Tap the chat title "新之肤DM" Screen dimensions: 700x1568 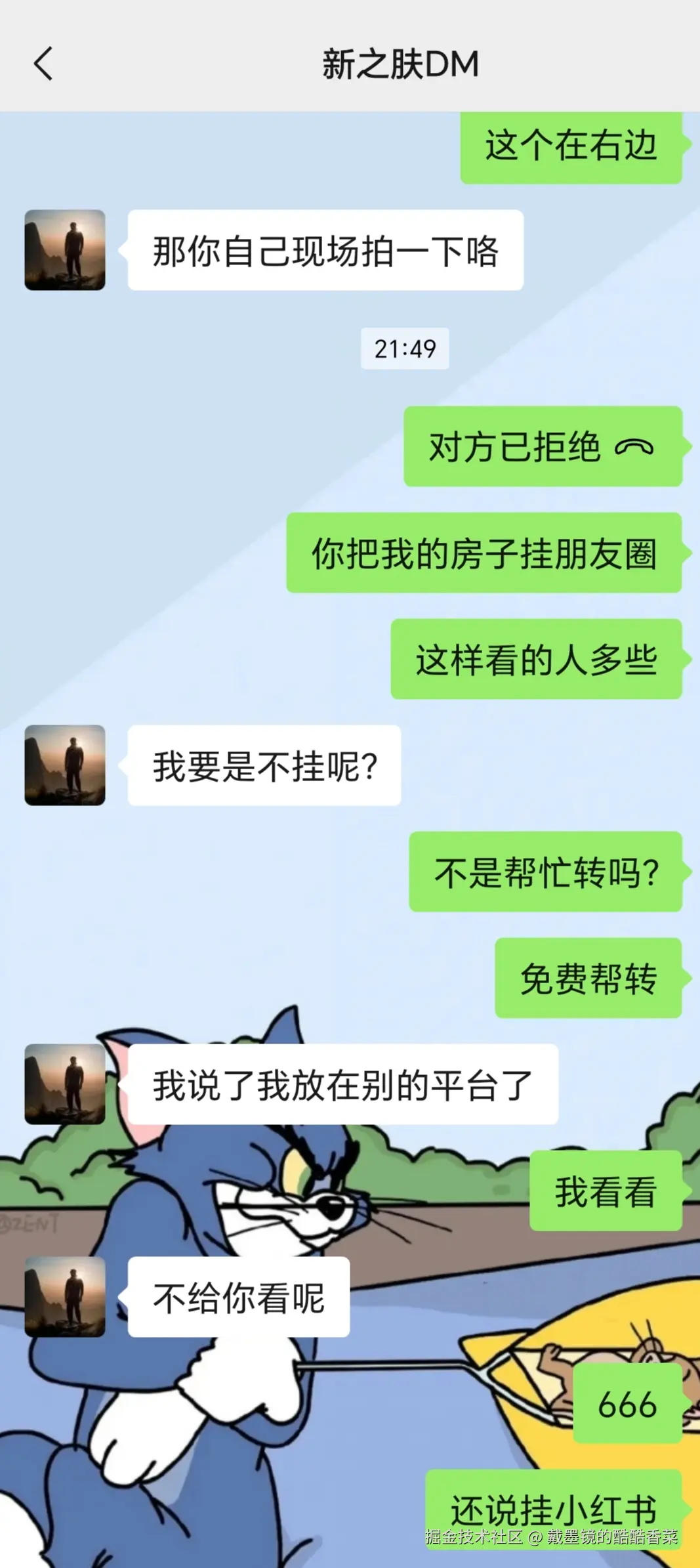point(401,63)
